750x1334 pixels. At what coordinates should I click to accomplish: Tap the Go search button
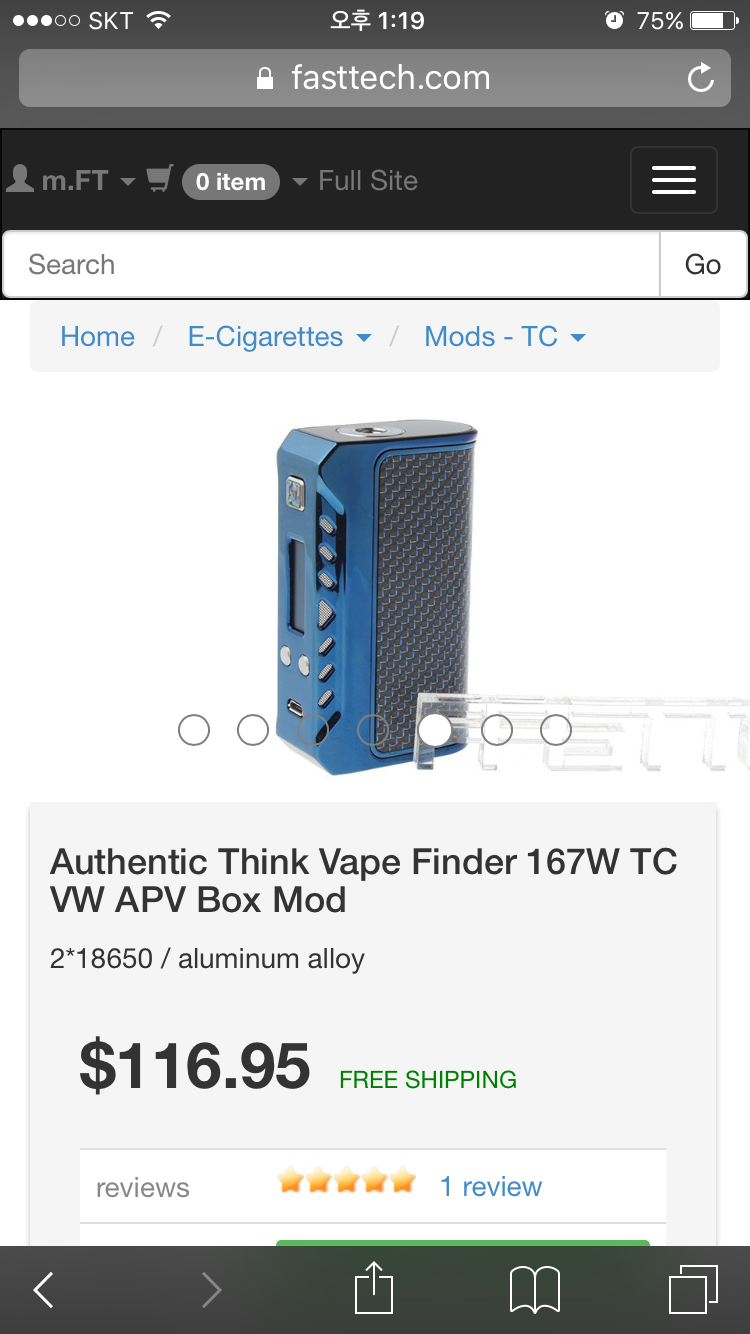point(702,265)
